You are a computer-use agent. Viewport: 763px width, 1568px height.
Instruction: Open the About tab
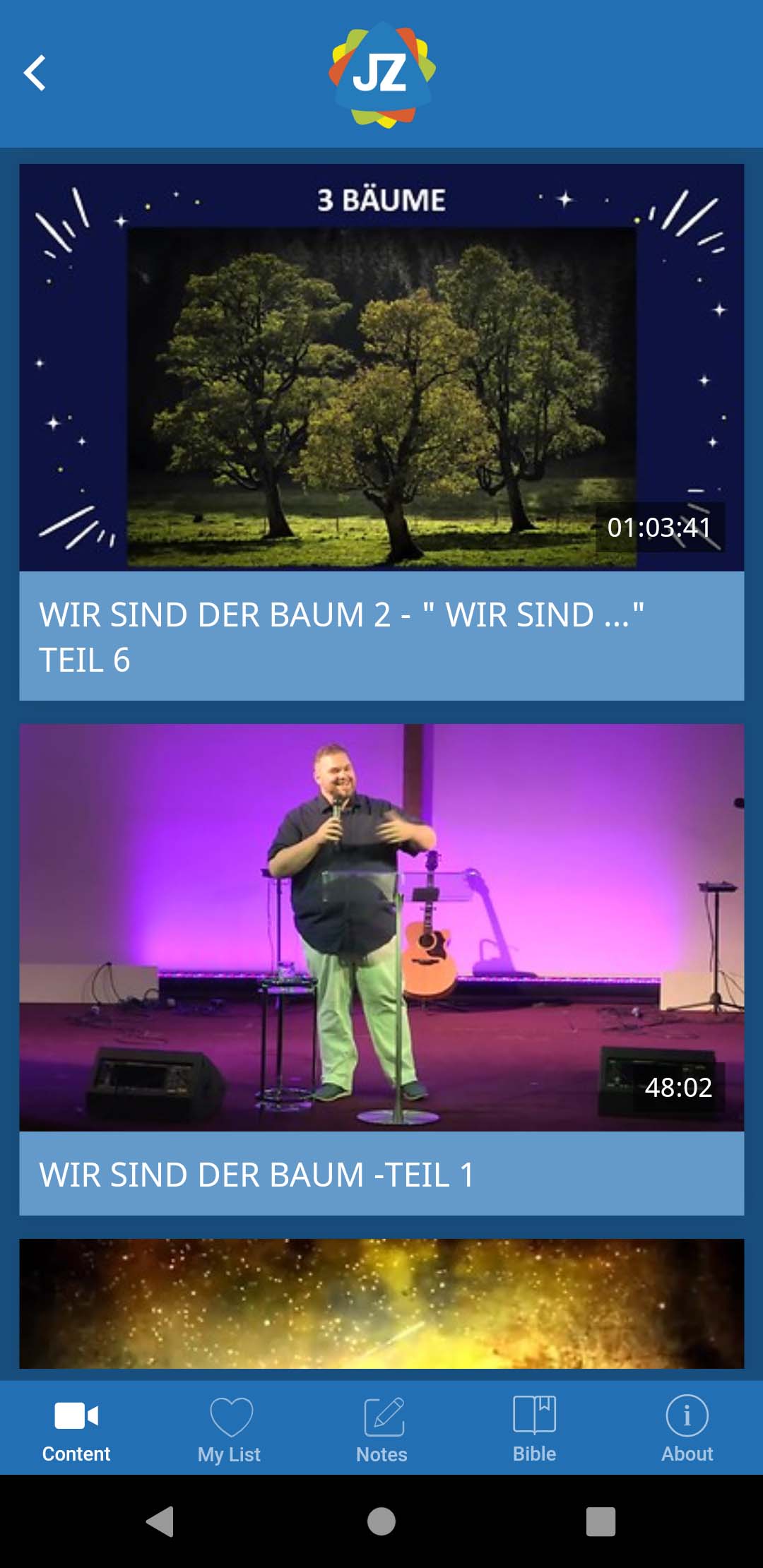(687, 1428)
